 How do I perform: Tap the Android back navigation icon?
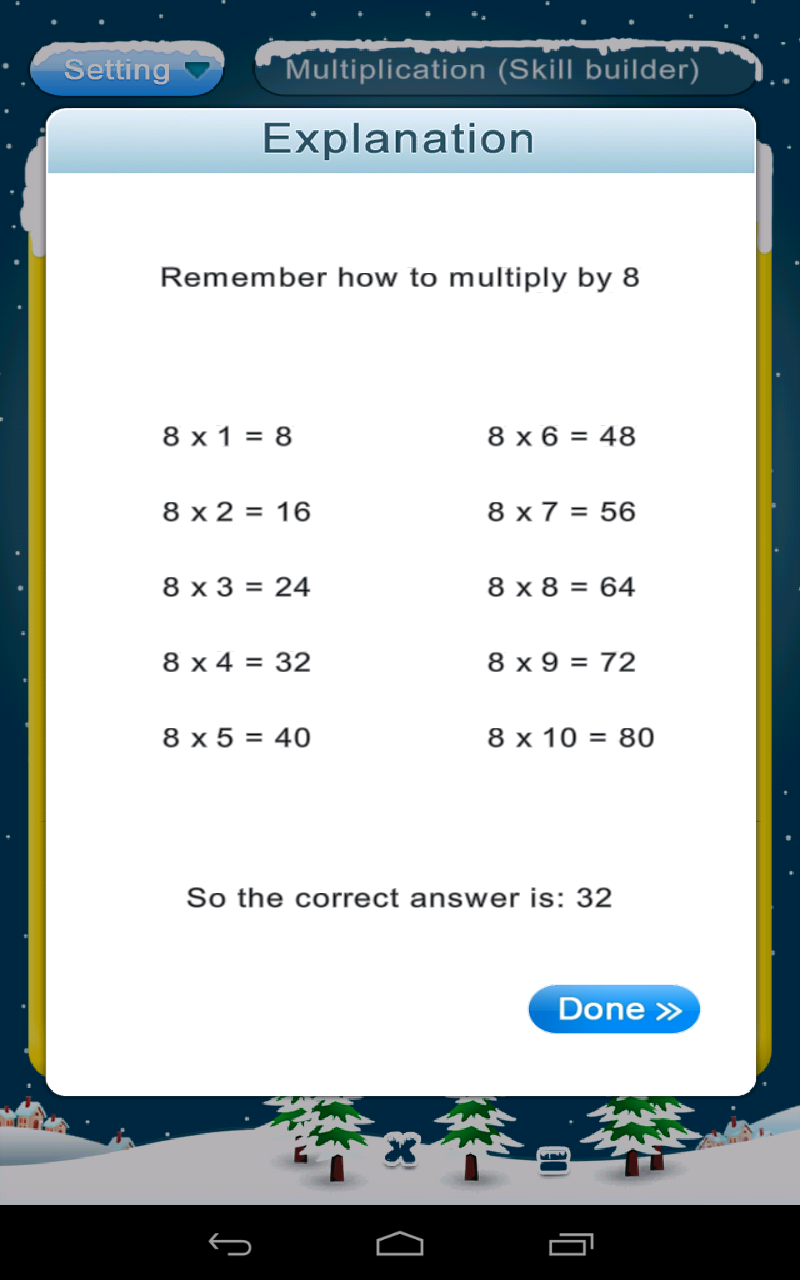(230, 1243)
